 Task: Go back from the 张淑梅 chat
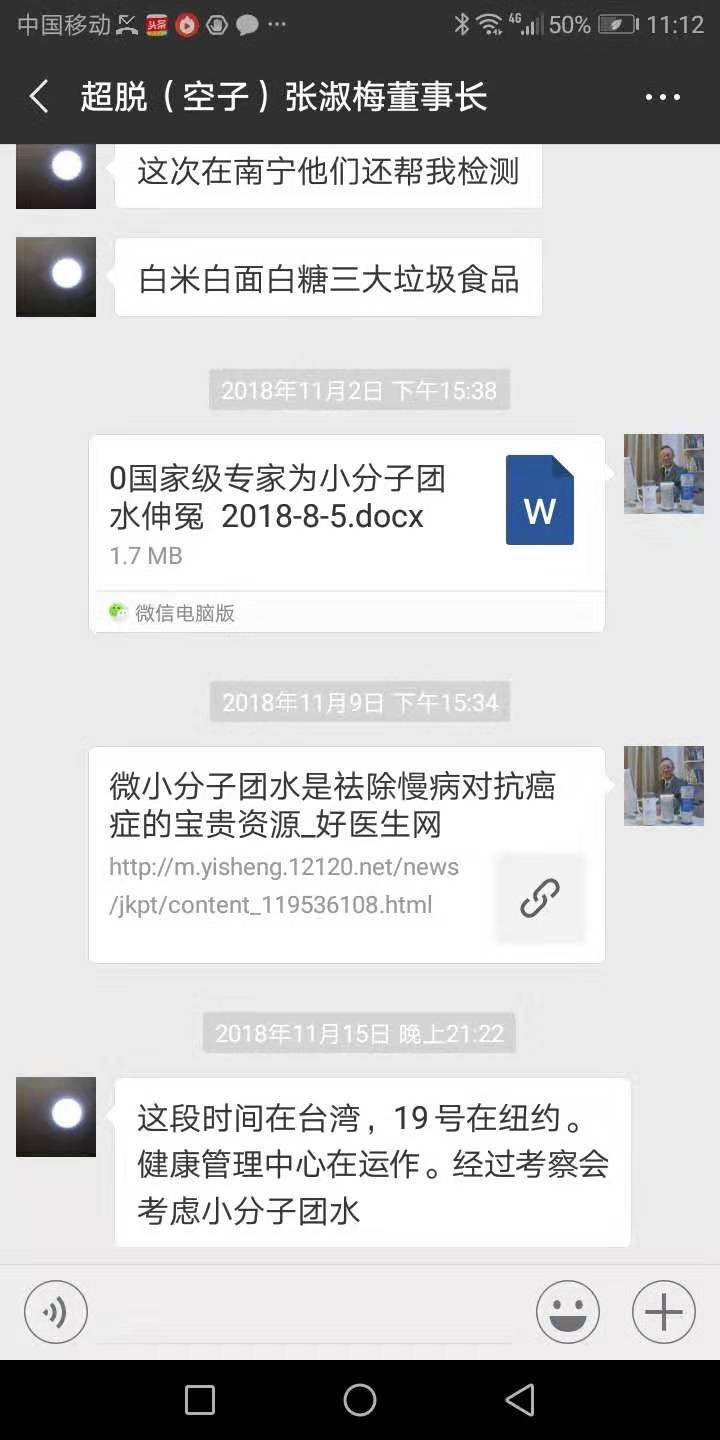[x=39, y=97]
